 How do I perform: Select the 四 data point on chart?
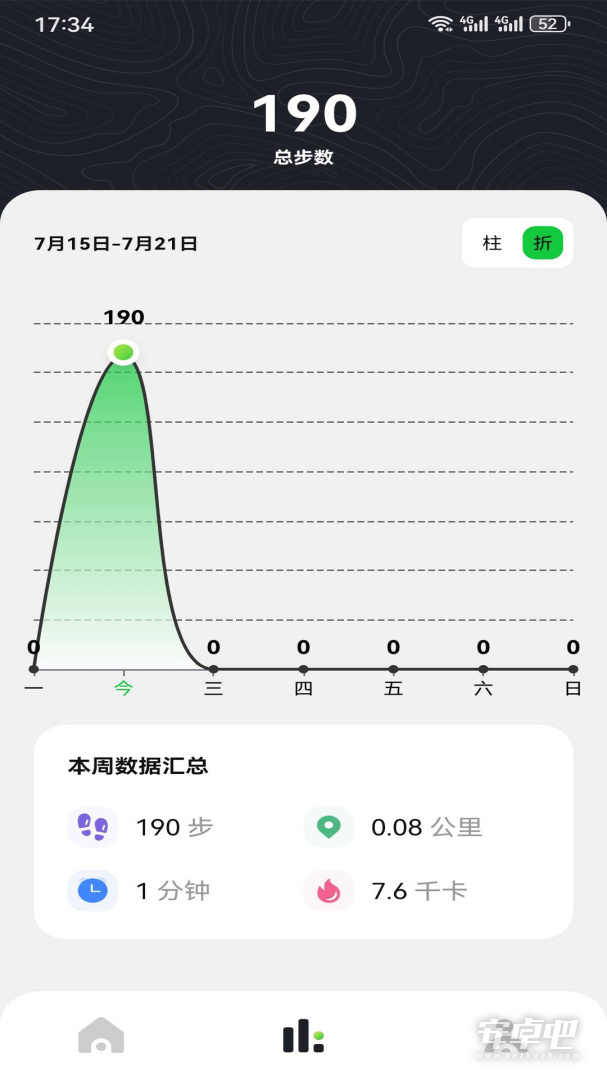303,669
